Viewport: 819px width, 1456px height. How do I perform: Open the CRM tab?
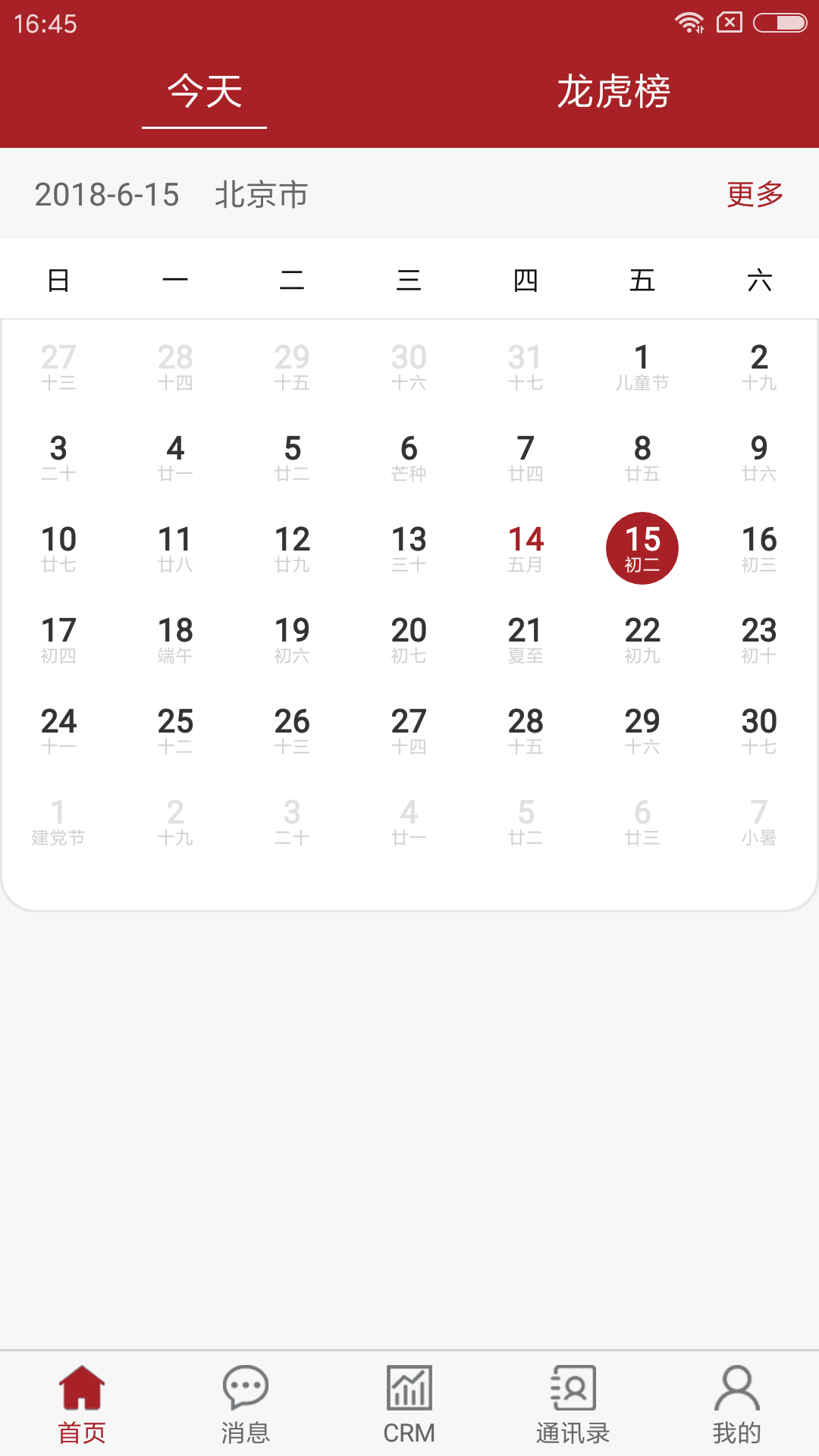(409, 1404)
